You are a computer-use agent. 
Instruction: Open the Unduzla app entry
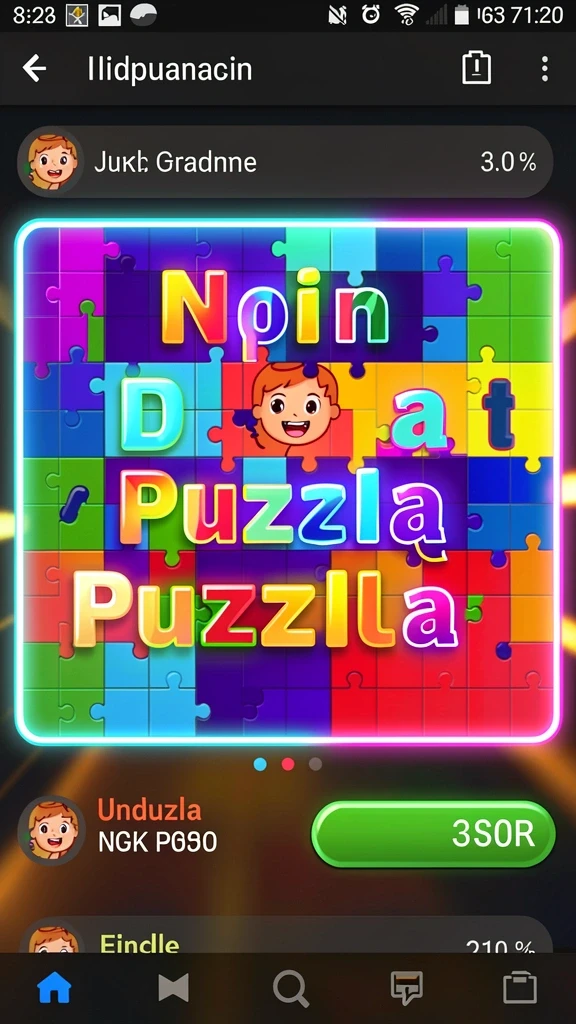pyautogui.click(x=150, y=827)
